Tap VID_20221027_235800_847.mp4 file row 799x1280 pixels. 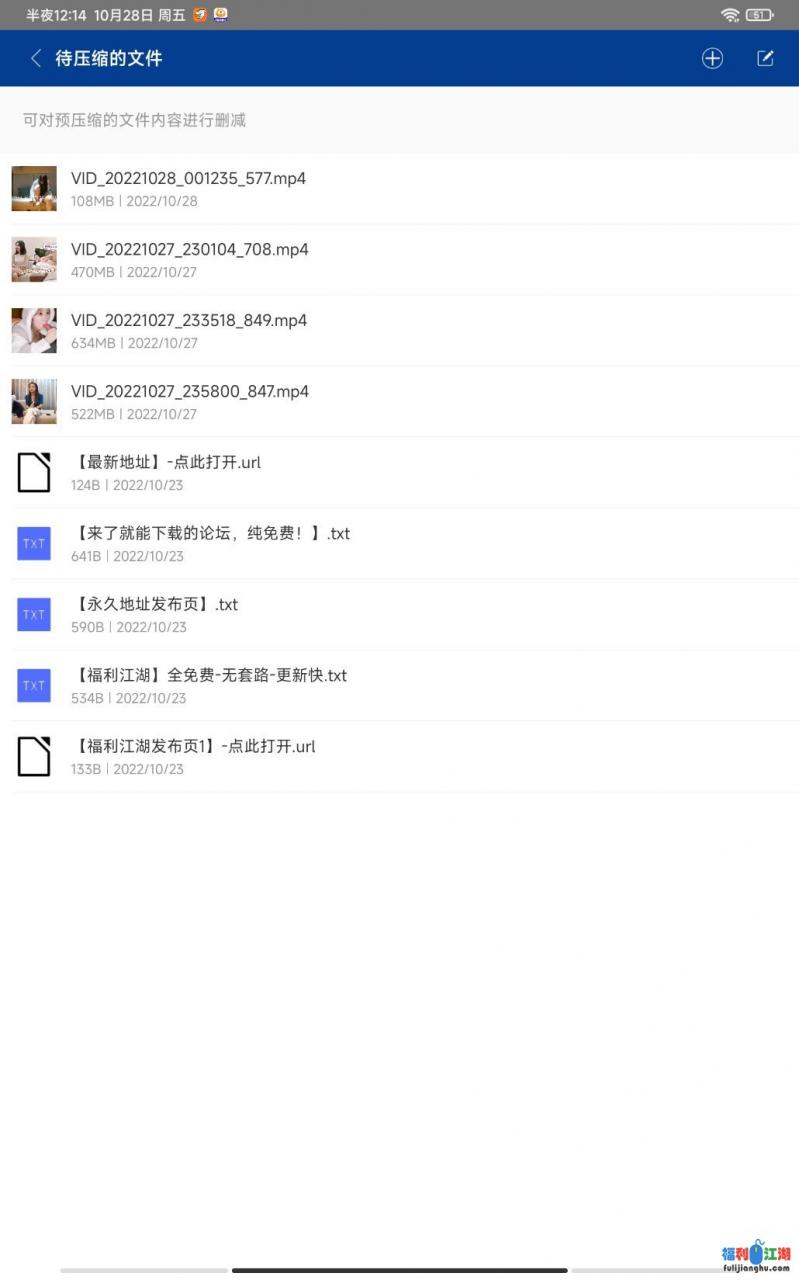190,401
